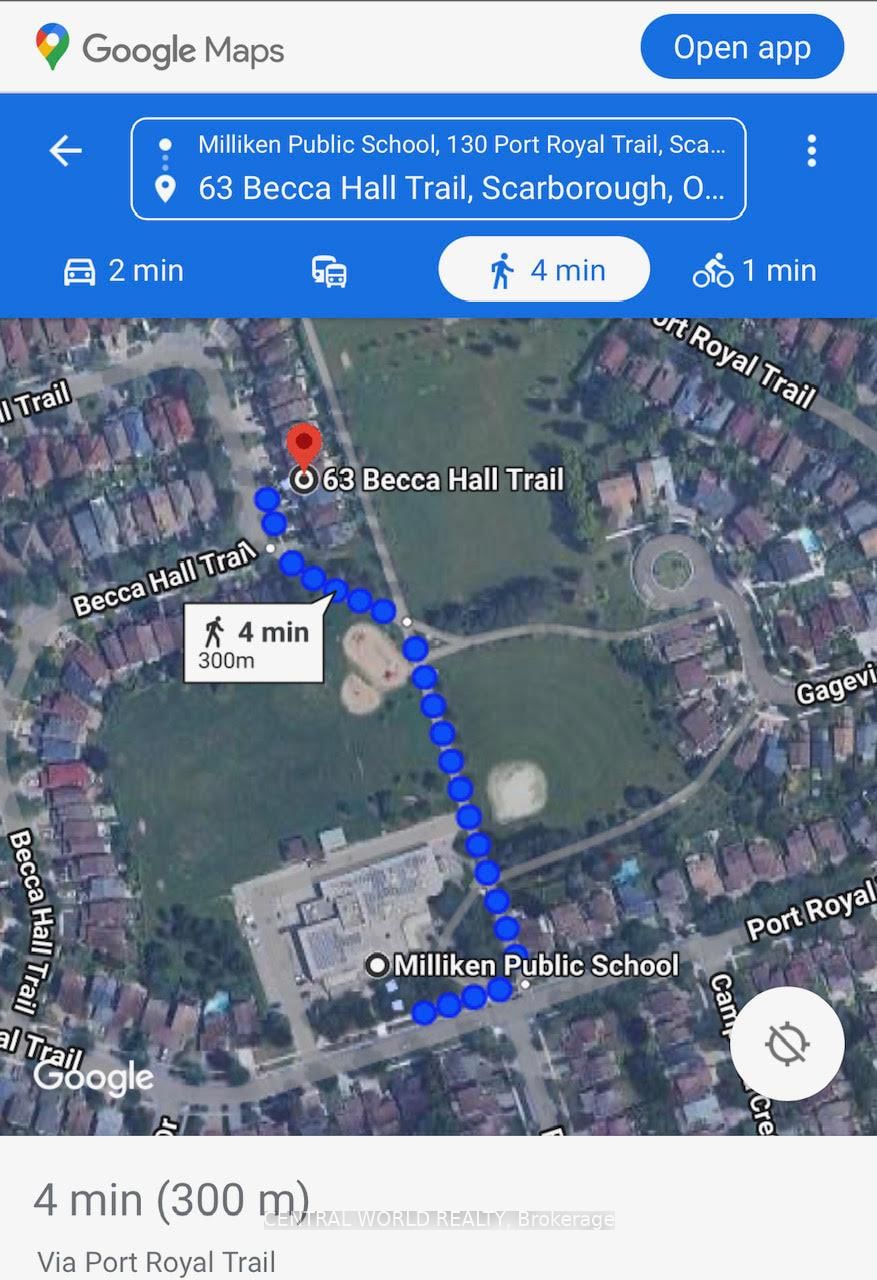Go back with the arrow
877x1280 pixels.
(x=65, y=151)
